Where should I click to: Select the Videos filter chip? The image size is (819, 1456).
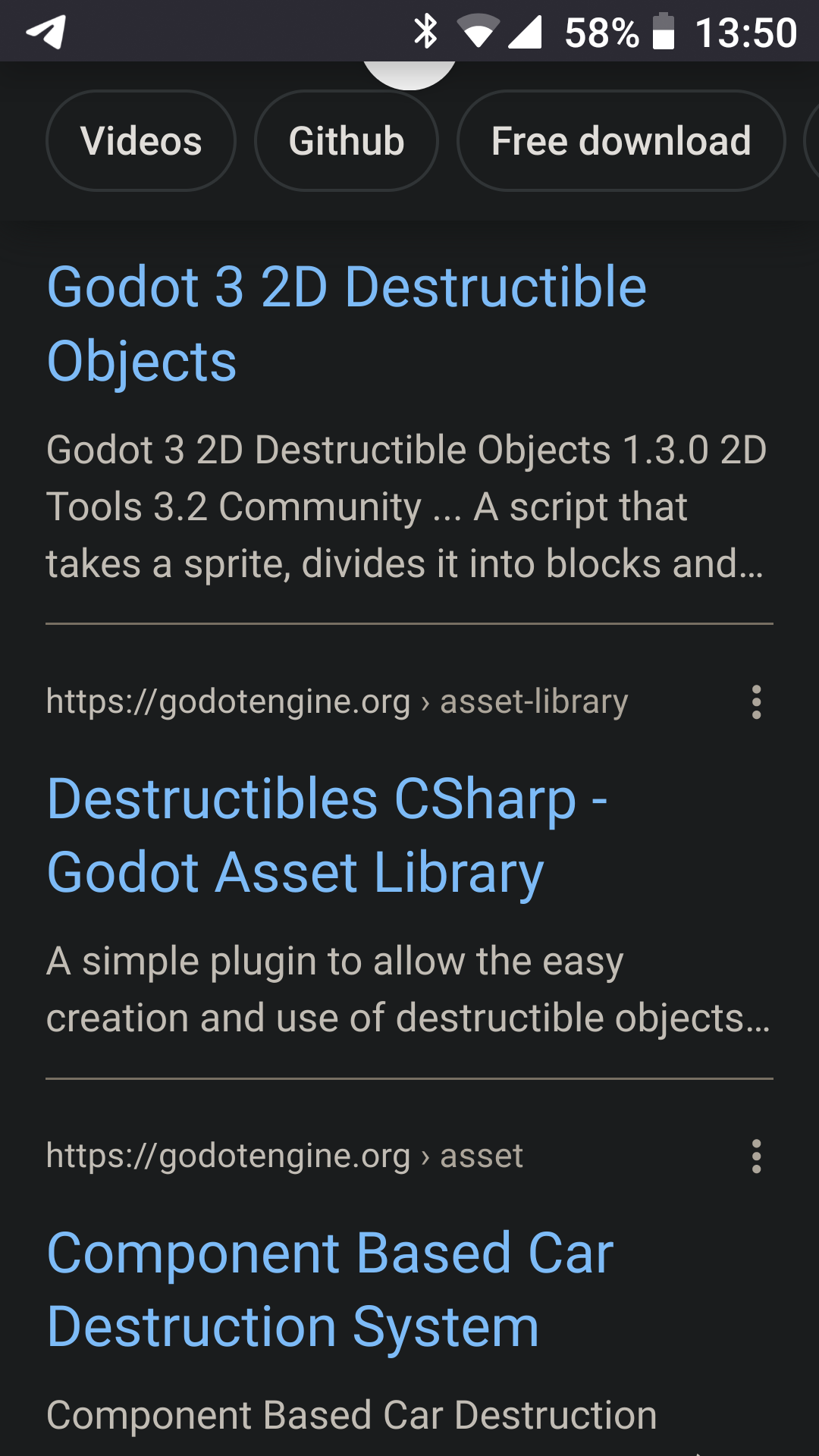141,141
